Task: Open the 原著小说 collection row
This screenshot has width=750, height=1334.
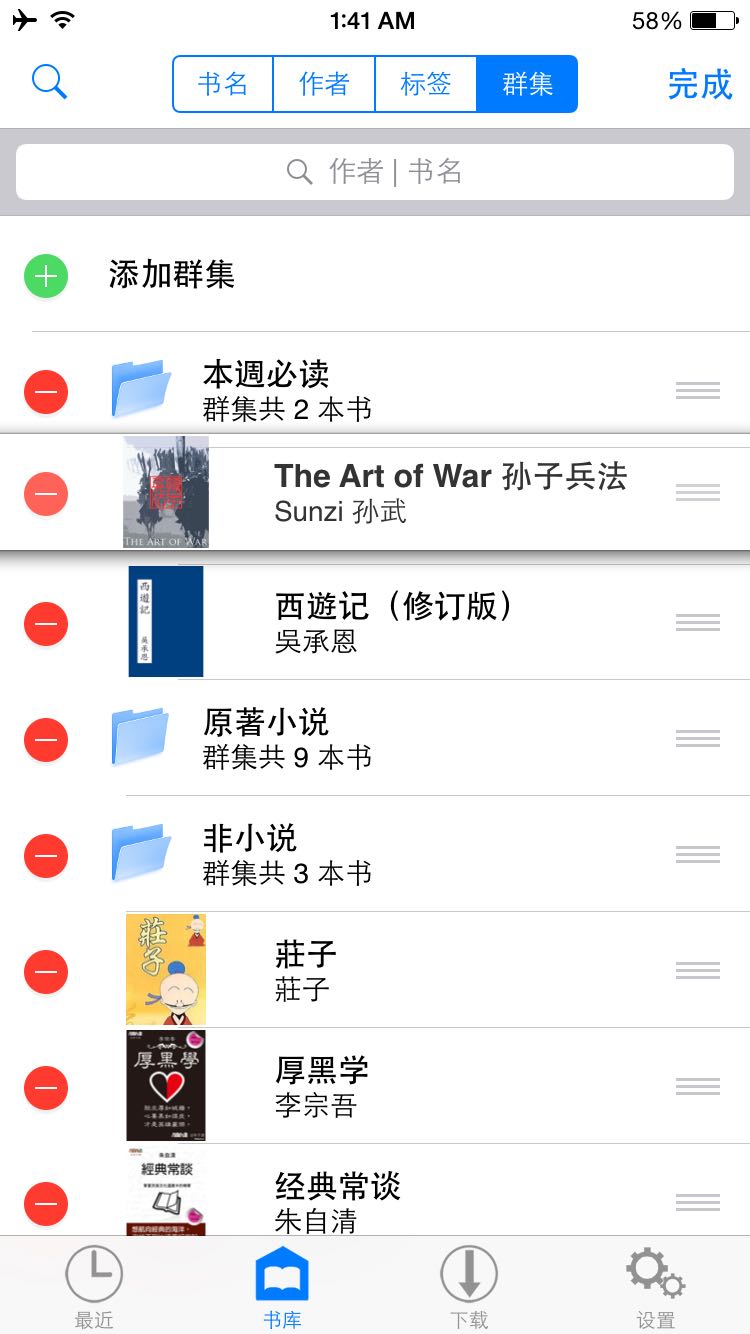Action: point(375,740)
